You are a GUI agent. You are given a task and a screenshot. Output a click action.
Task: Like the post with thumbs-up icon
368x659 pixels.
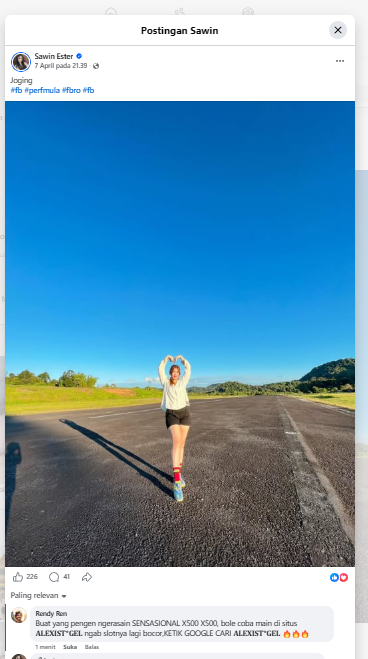[x=18, y=577]
